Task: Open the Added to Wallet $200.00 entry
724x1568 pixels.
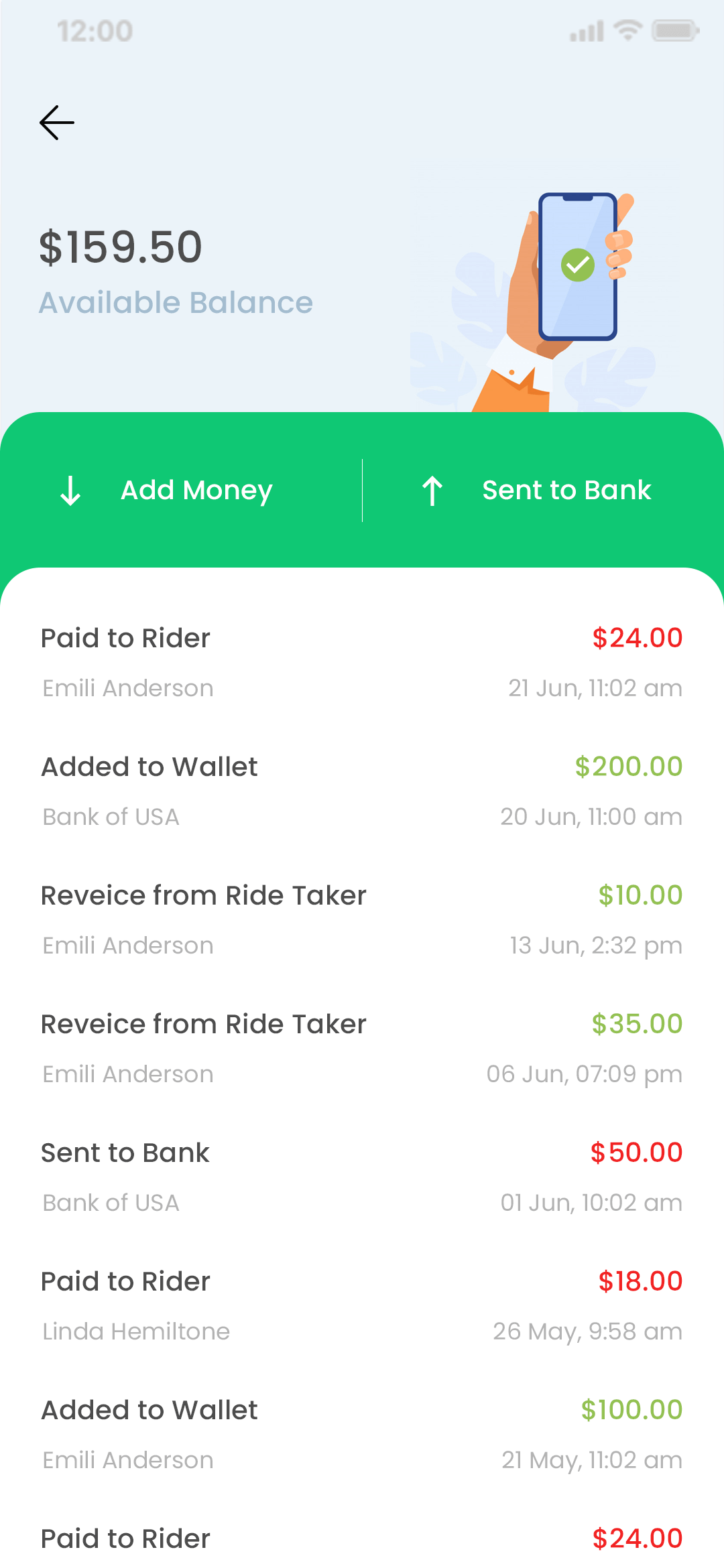Action: pos(362,789)
